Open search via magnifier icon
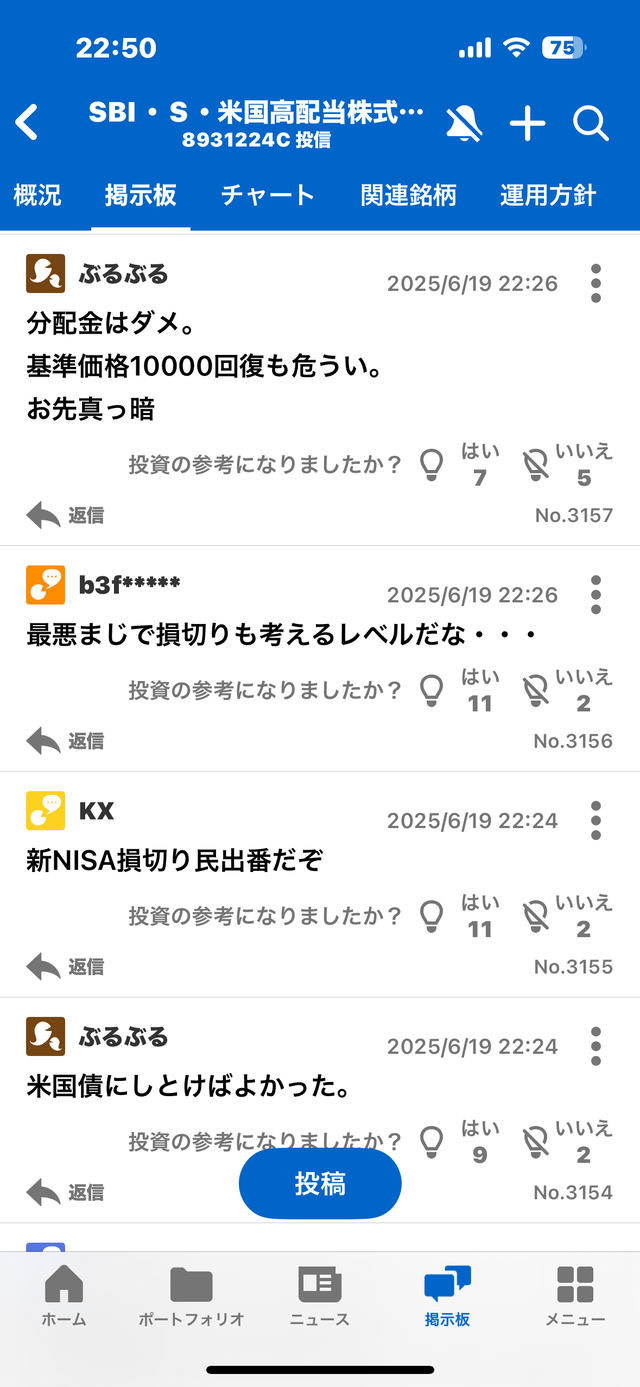 (x=591, y=123)
